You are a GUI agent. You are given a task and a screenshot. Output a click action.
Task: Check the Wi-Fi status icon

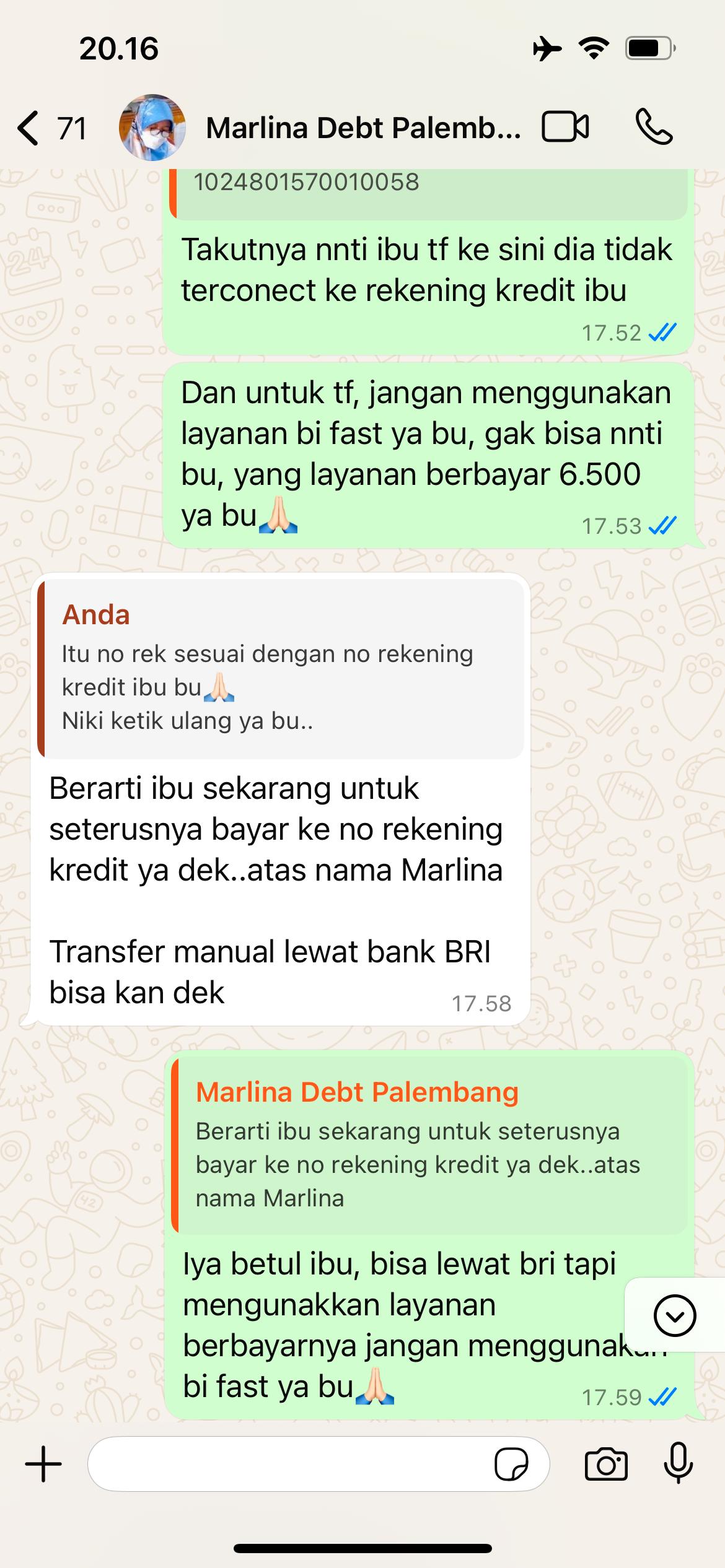point(594,47)
